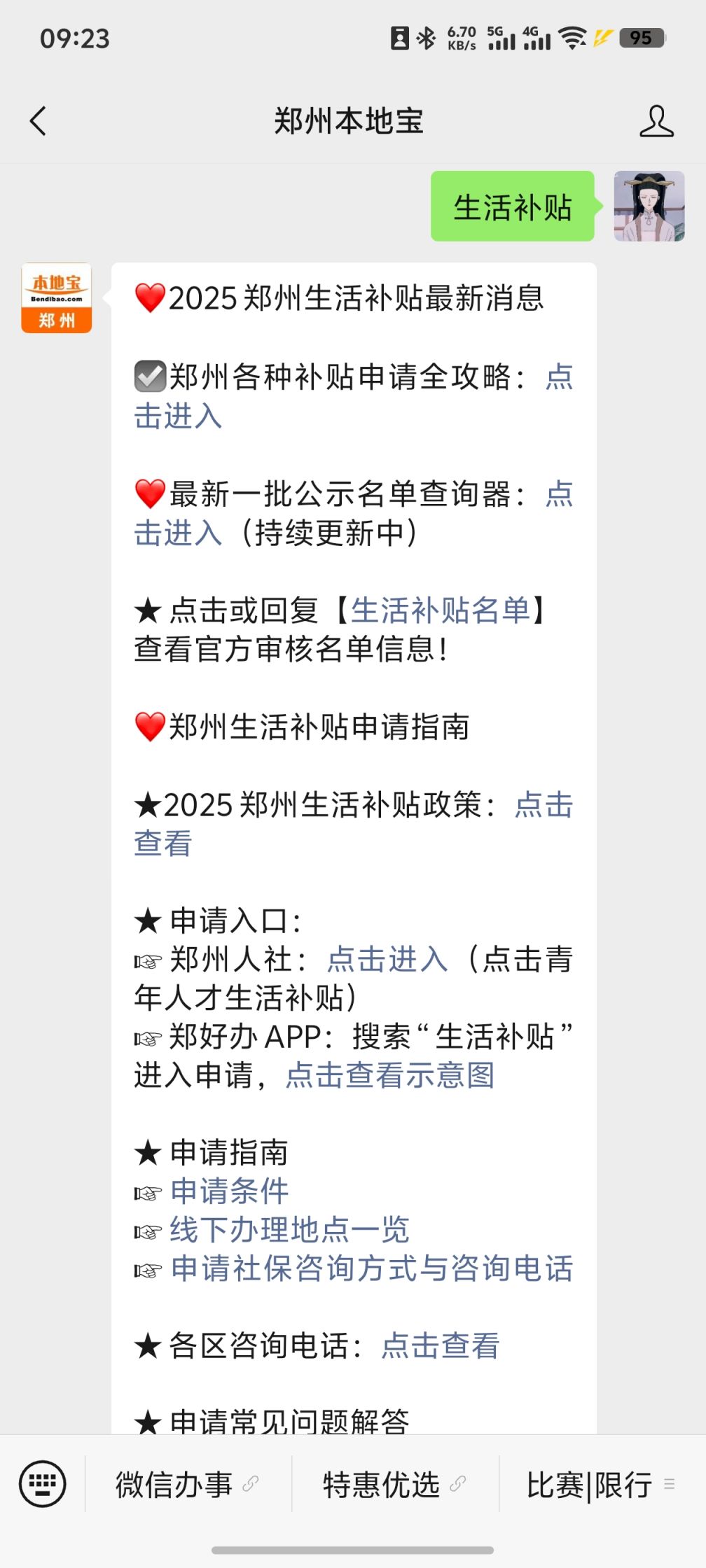
Task: Open 特惠优选 menu
Action: click(394, 1484)
